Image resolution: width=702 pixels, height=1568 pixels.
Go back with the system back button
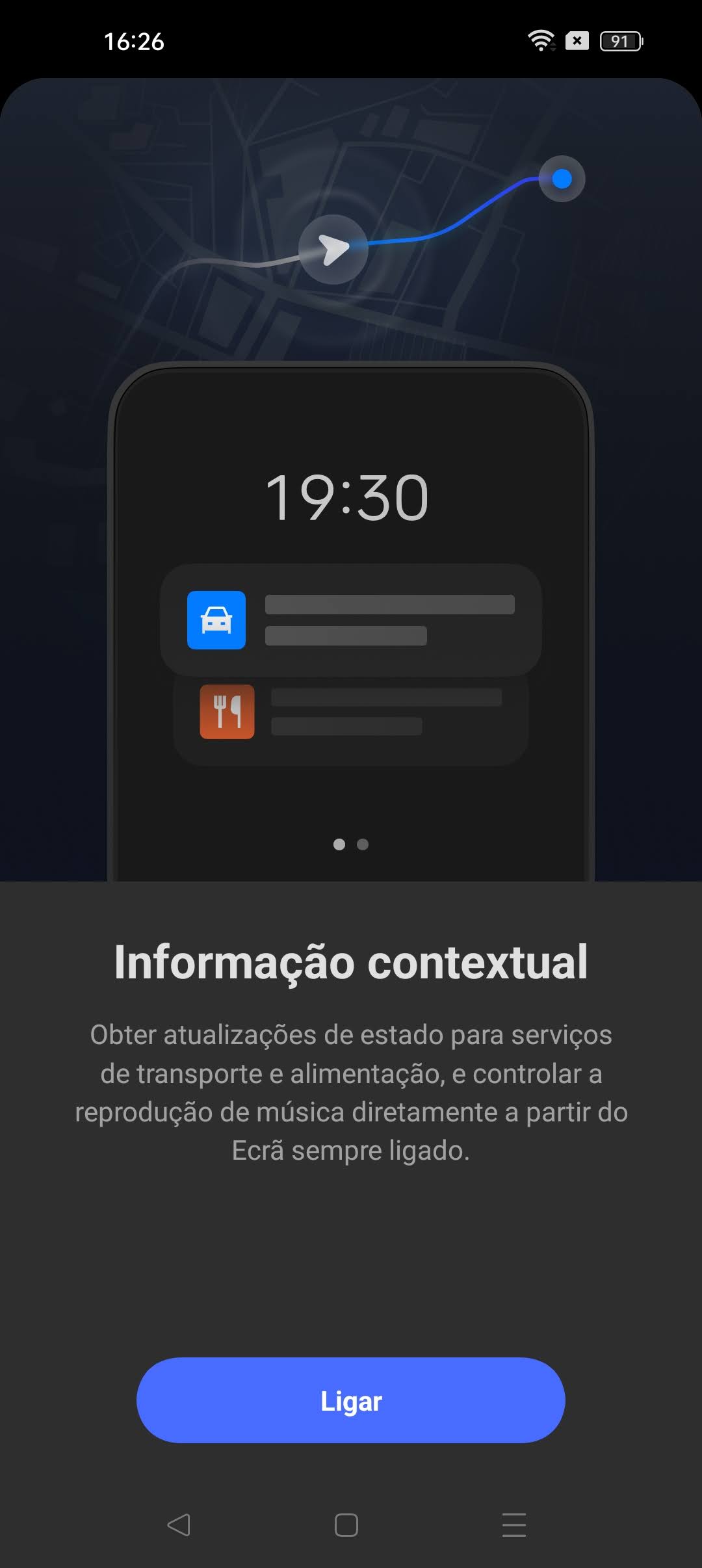pos(179,1524)
